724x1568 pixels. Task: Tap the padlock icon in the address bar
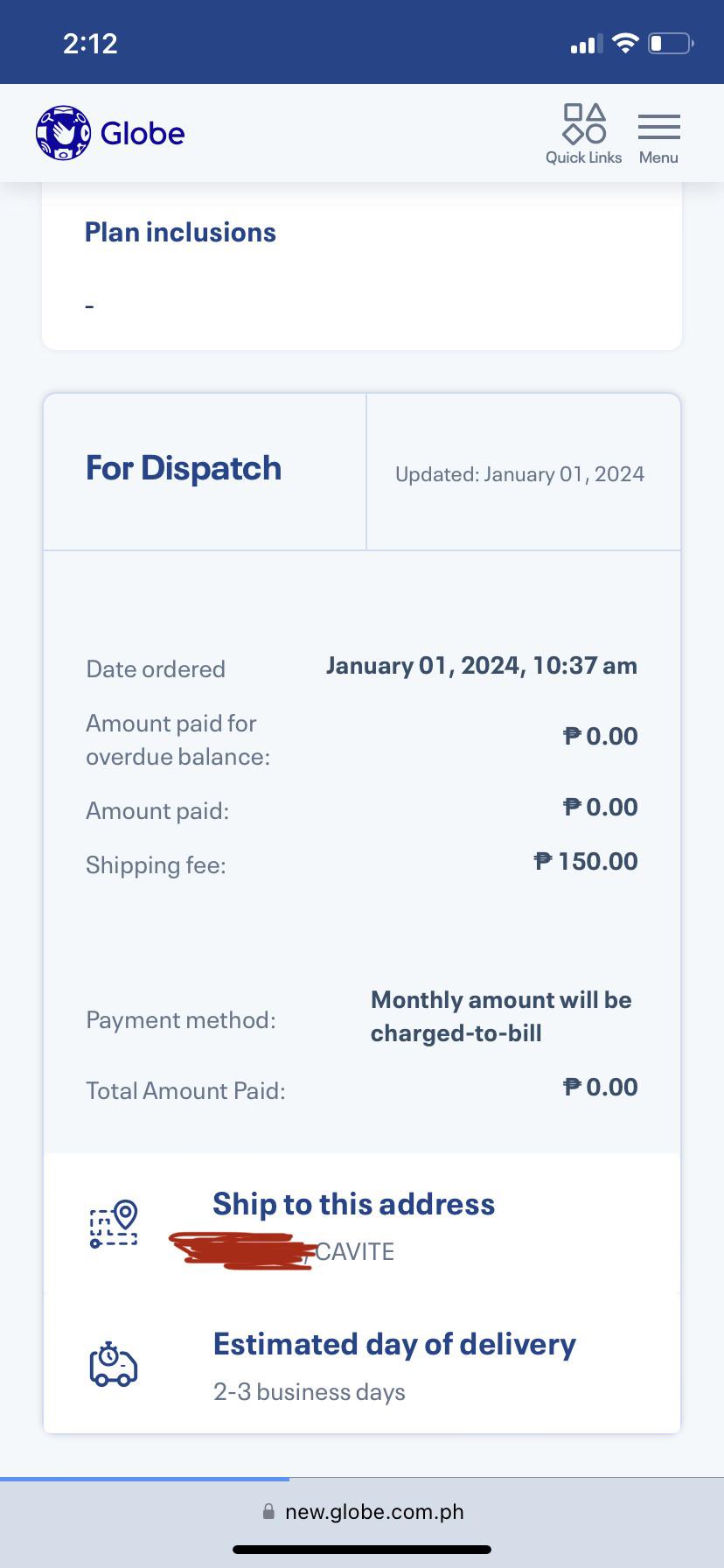[268, 1511]
